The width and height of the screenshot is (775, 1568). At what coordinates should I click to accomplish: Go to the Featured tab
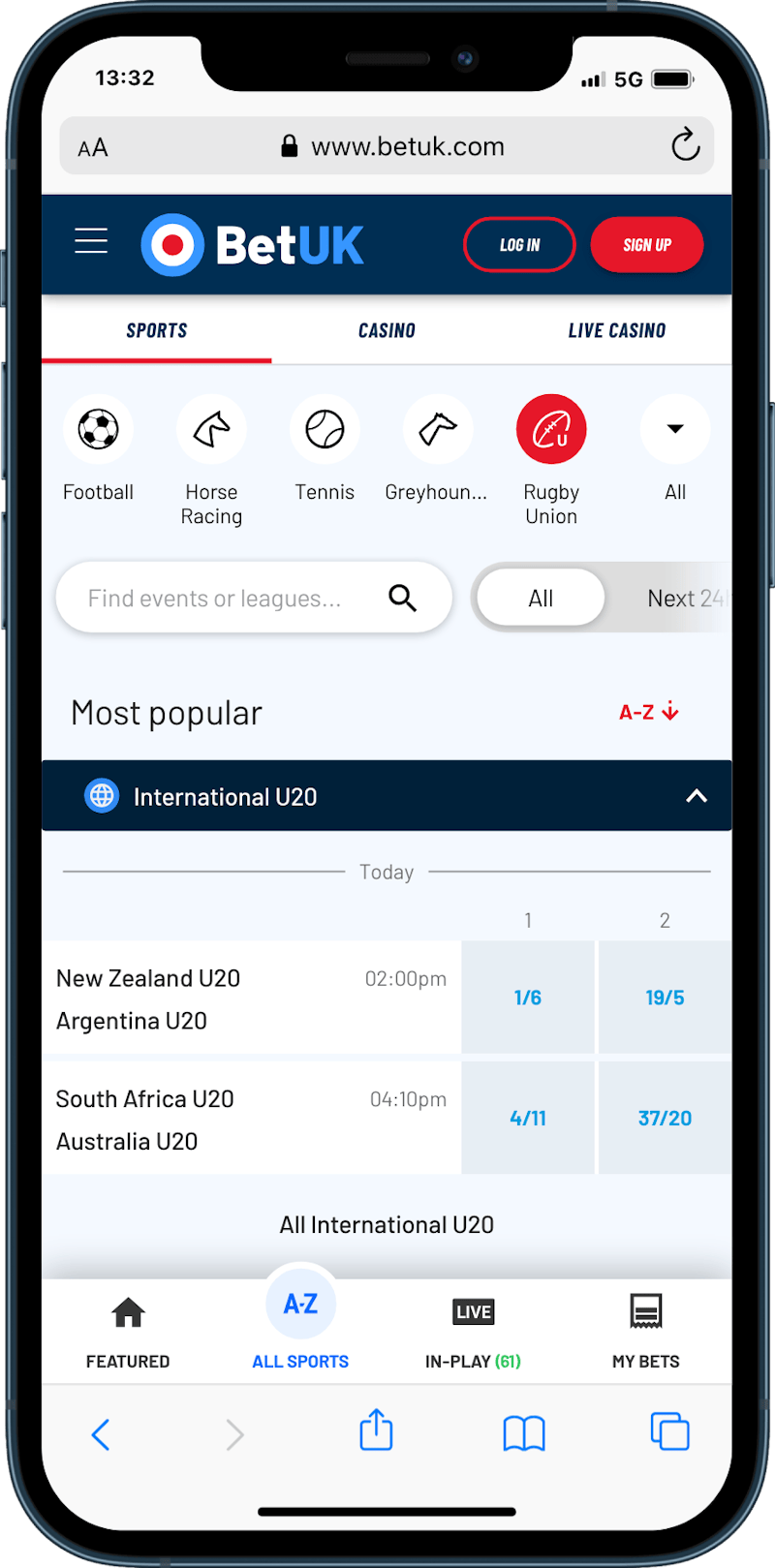click(128, 1332)
